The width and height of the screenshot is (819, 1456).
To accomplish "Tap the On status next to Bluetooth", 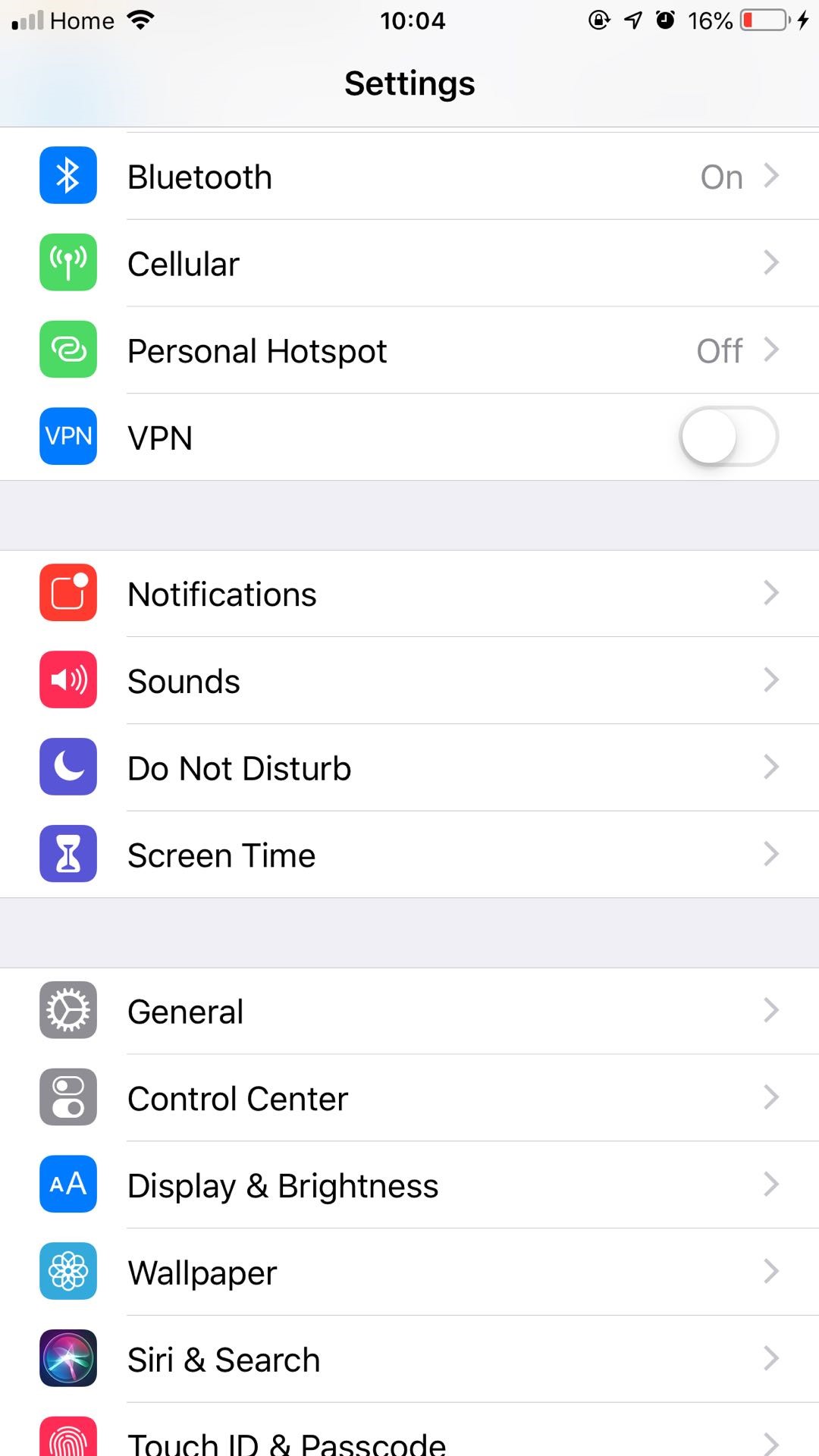I will pyautogui.click(x=721, y=175).
